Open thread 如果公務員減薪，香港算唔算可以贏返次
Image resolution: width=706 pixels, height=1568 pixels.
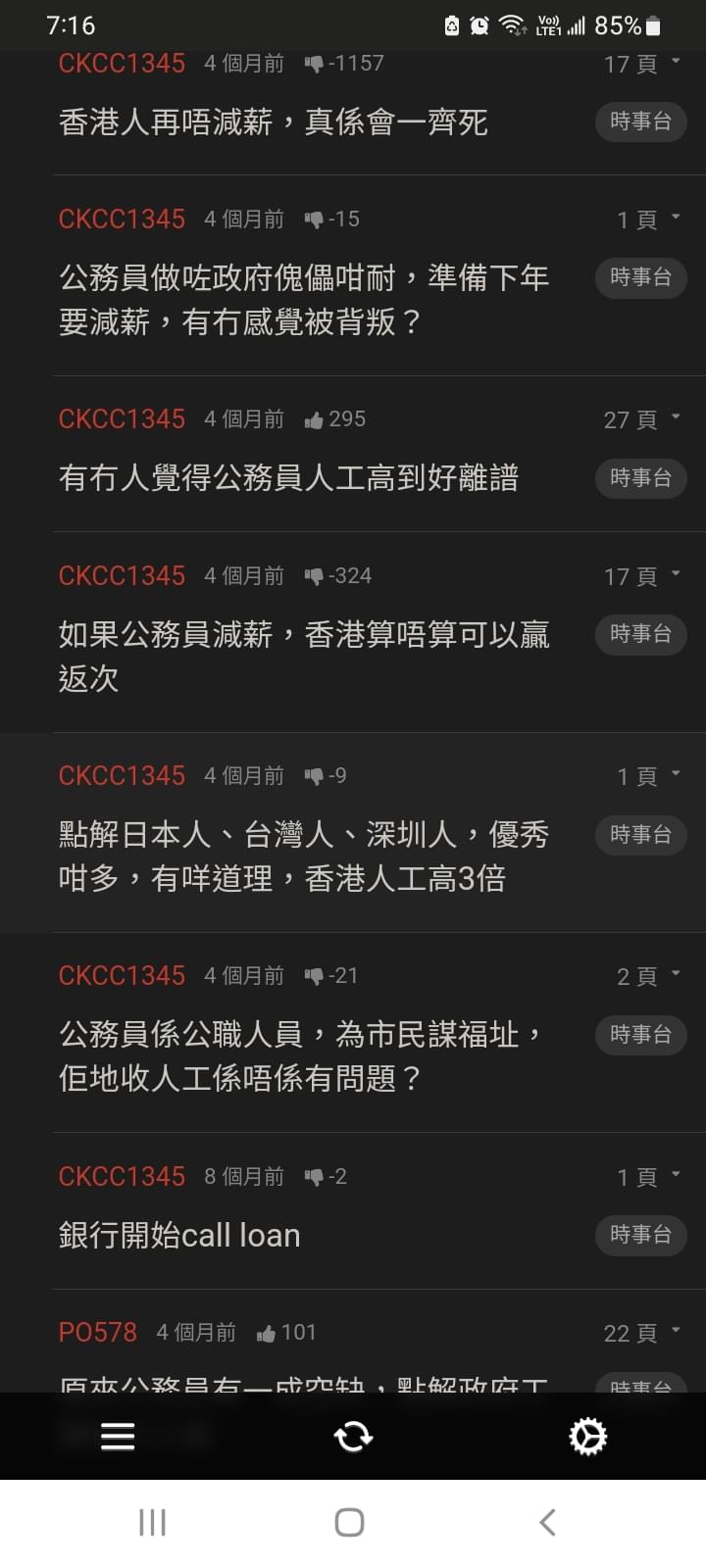coord(304,656)
